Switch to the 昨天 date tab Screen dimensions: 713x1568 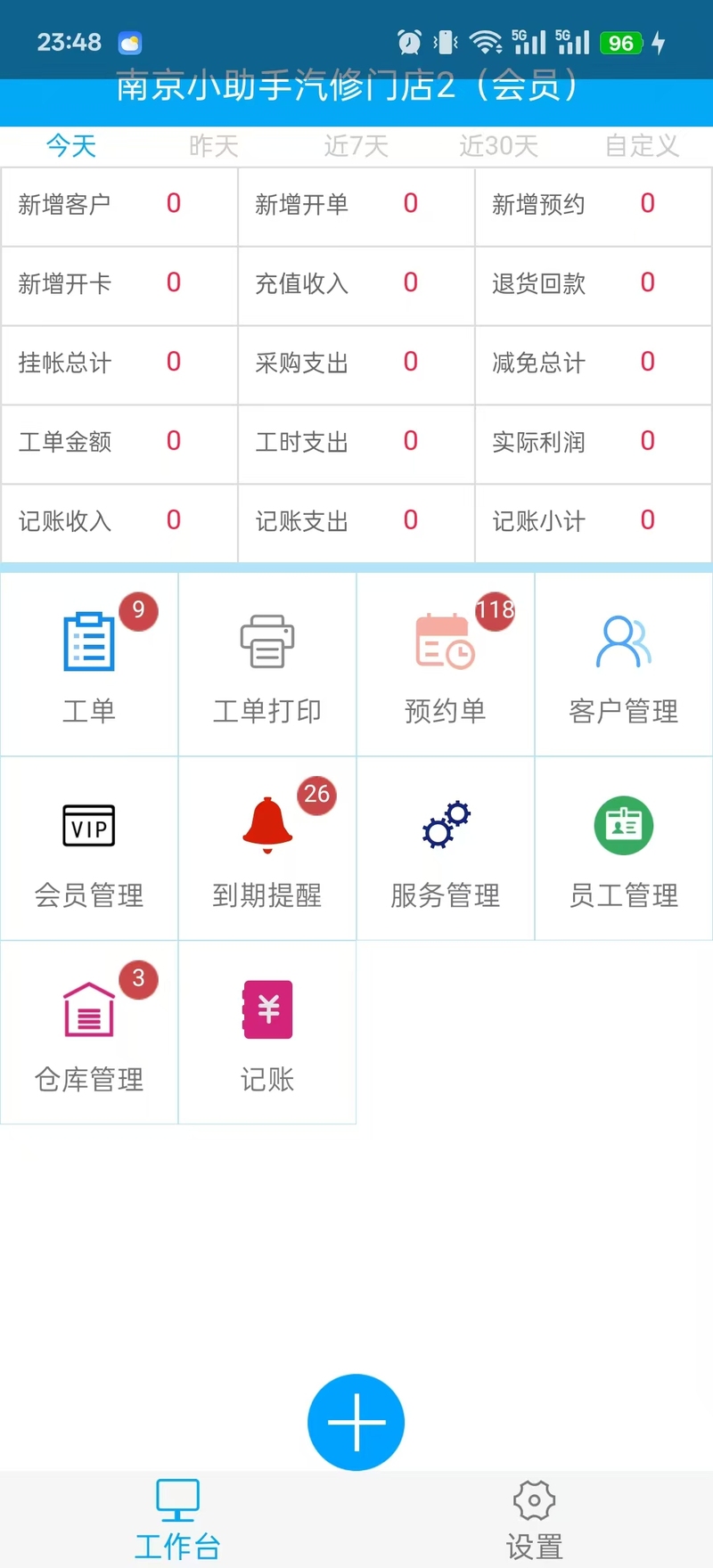pyautogui.click(x=214, y=146)
